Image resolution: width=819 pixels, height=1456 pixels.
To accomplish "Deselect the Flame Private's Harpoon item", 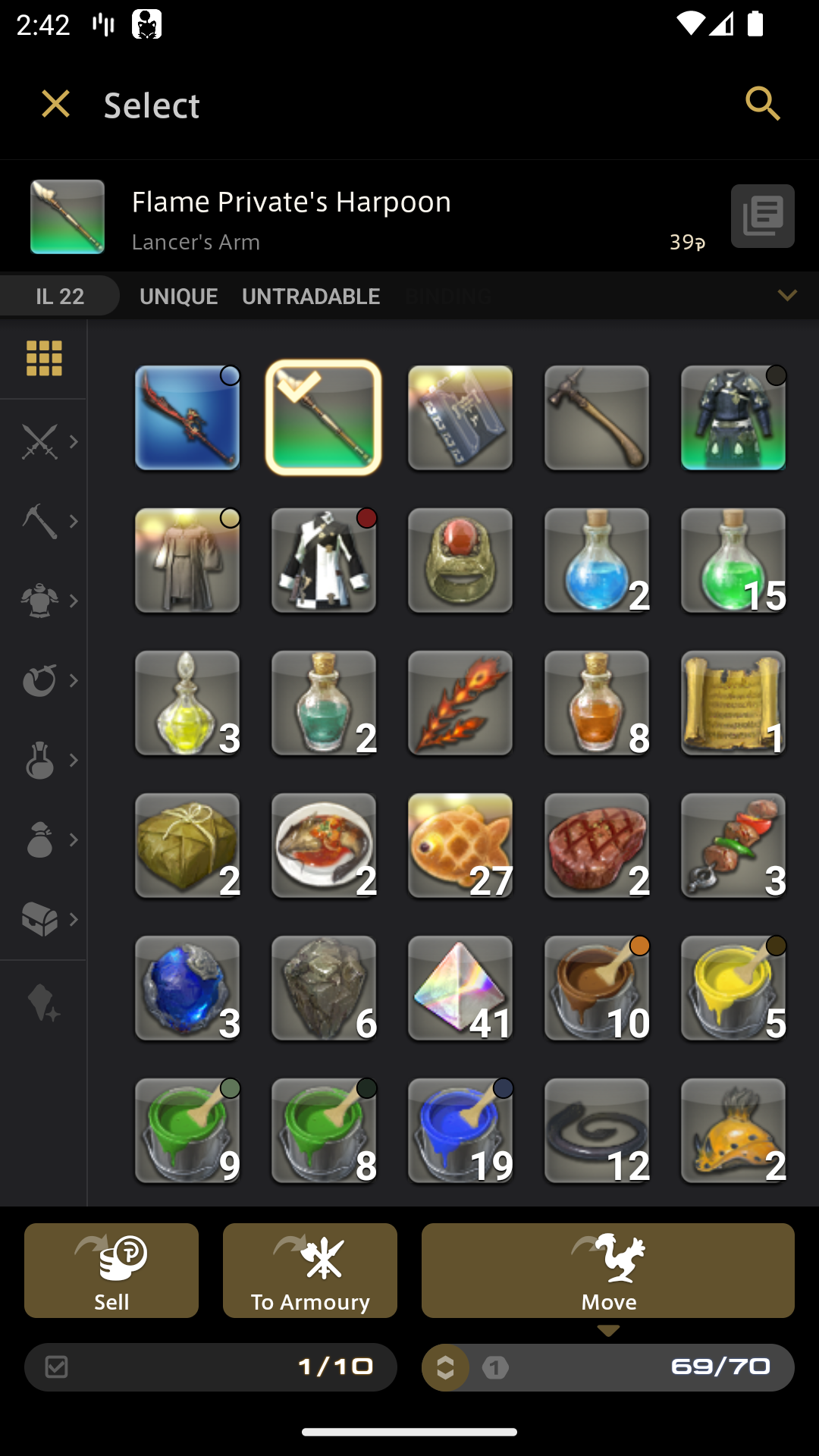I will tap(324, 418).
